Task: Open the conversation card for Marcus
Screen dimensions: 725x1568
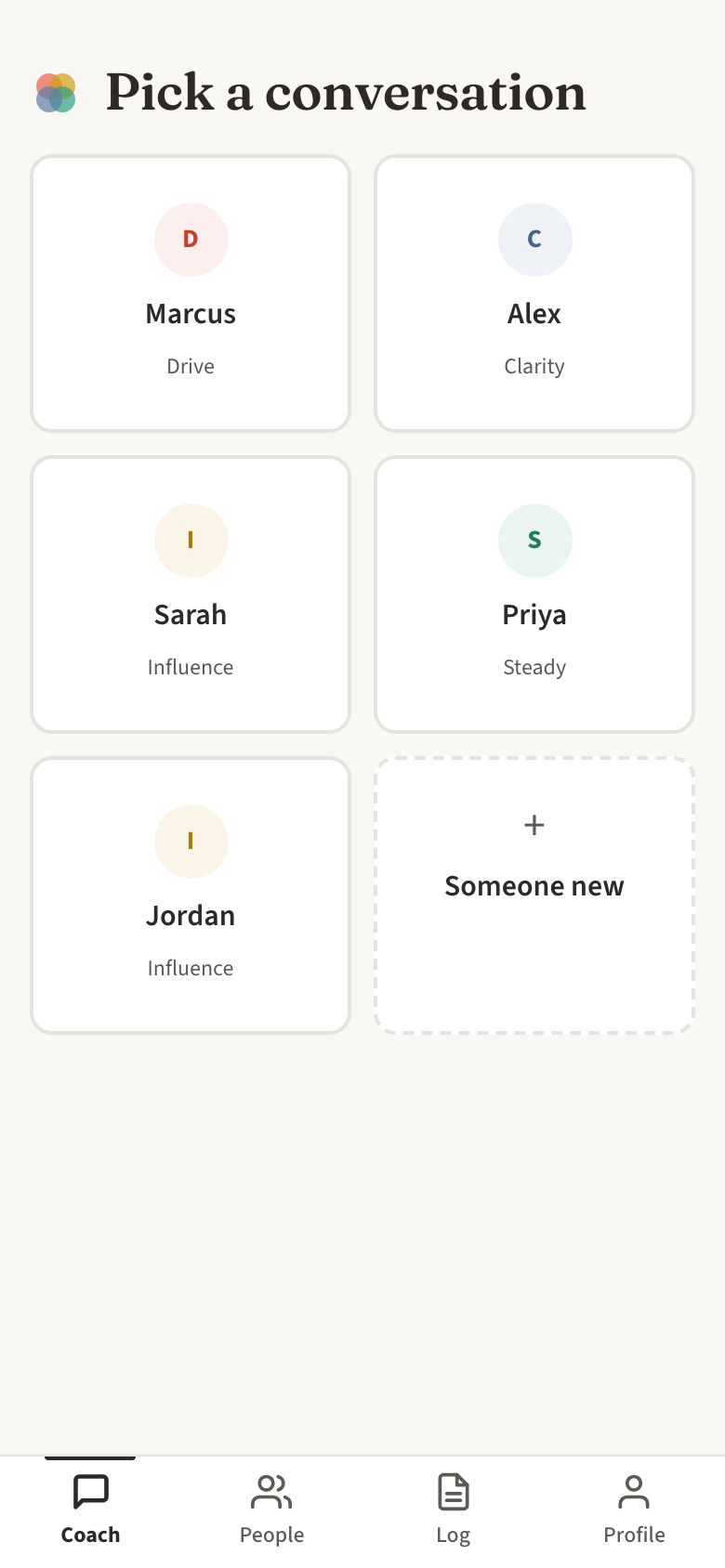Action: tap(191, 293)
